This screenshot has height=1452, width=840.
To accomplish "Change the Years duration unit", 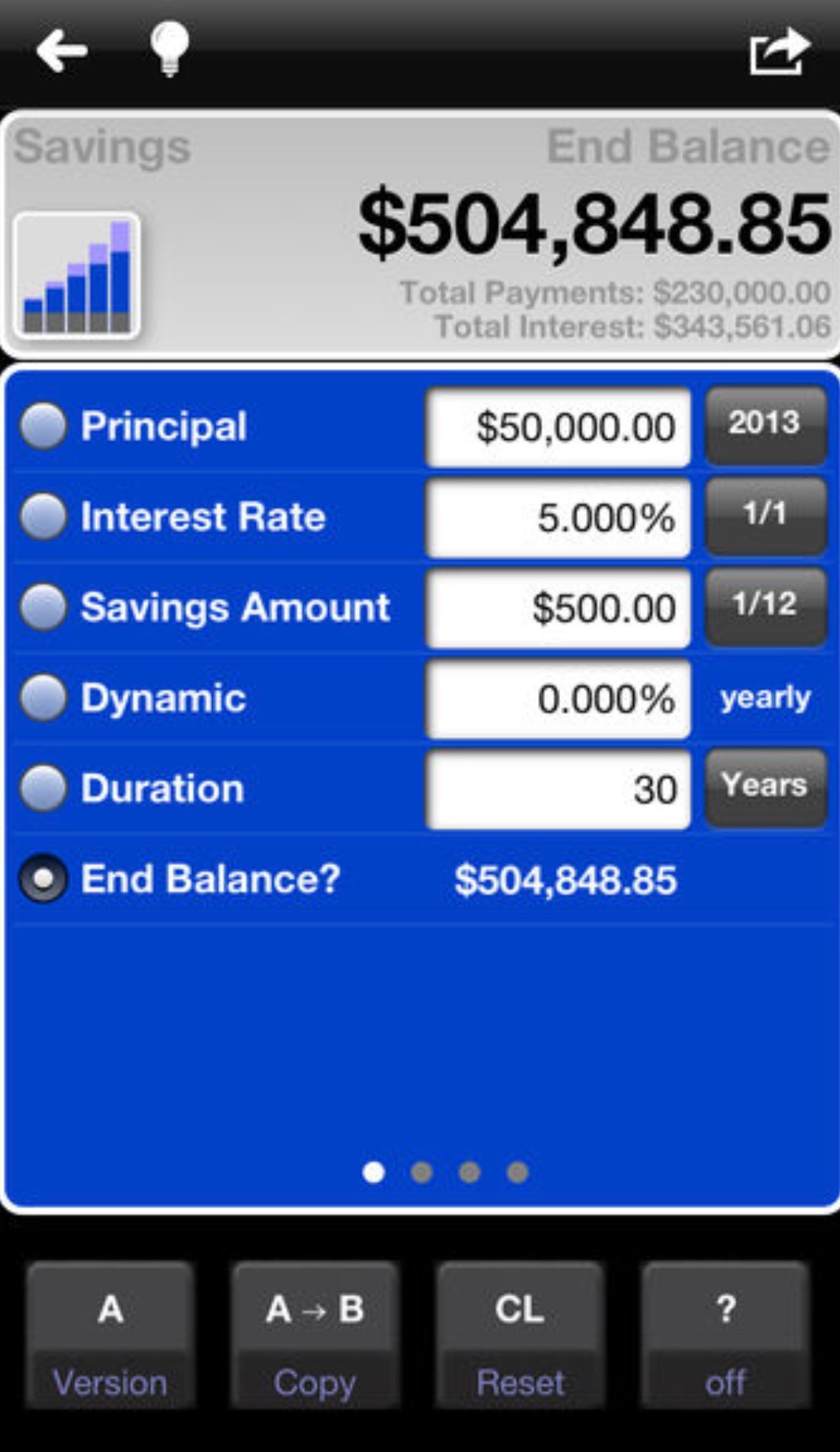I will [765, 787].
